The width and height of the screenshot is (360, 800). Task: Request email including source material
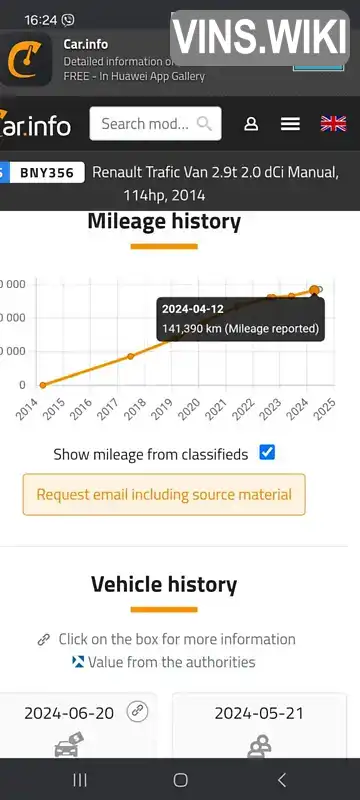pyautogui.click(x=164, y=494)
